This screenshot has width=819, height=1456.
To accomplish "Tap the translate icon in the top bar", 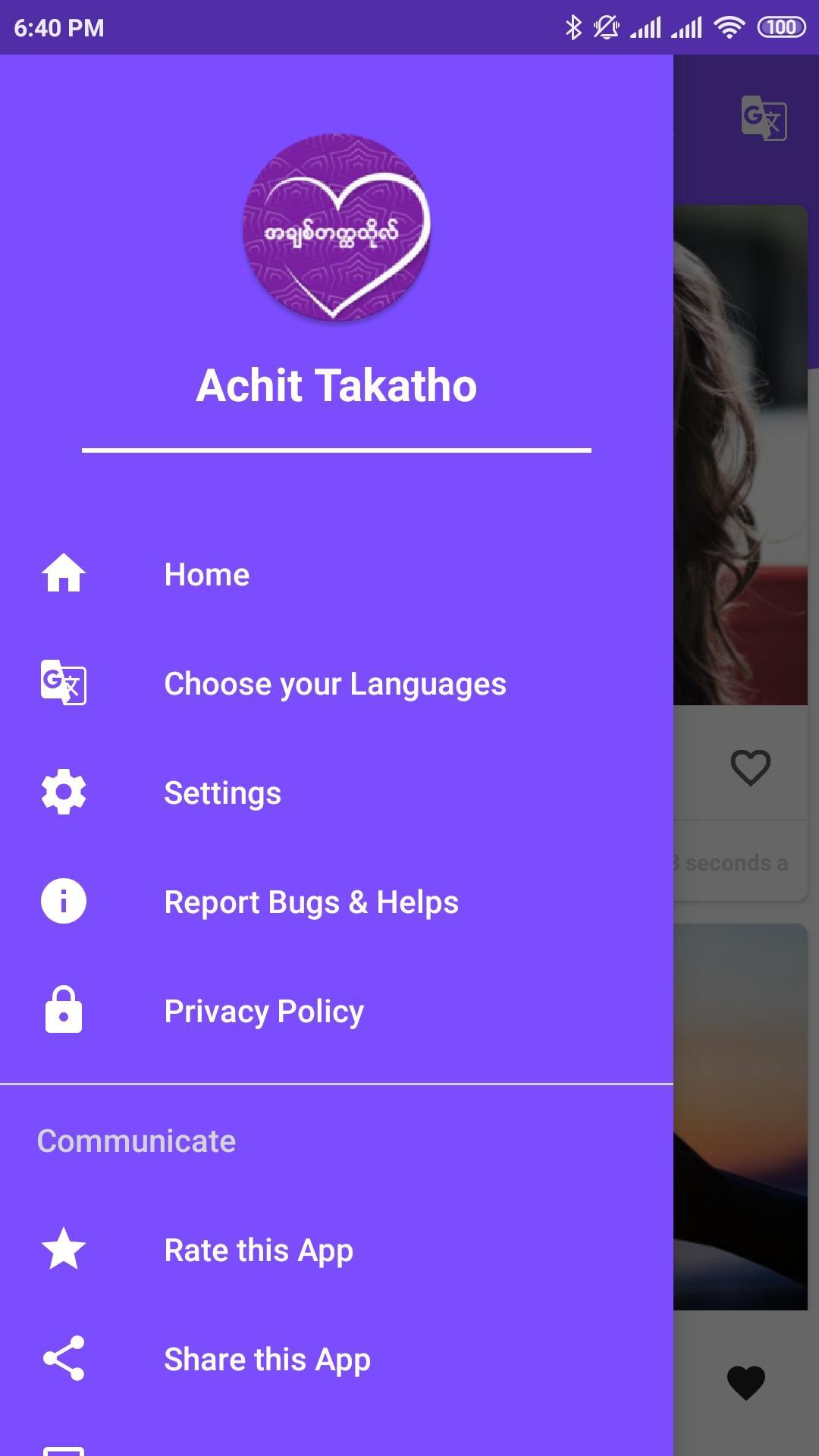I will pyautogui.click(x=764, y=118).
